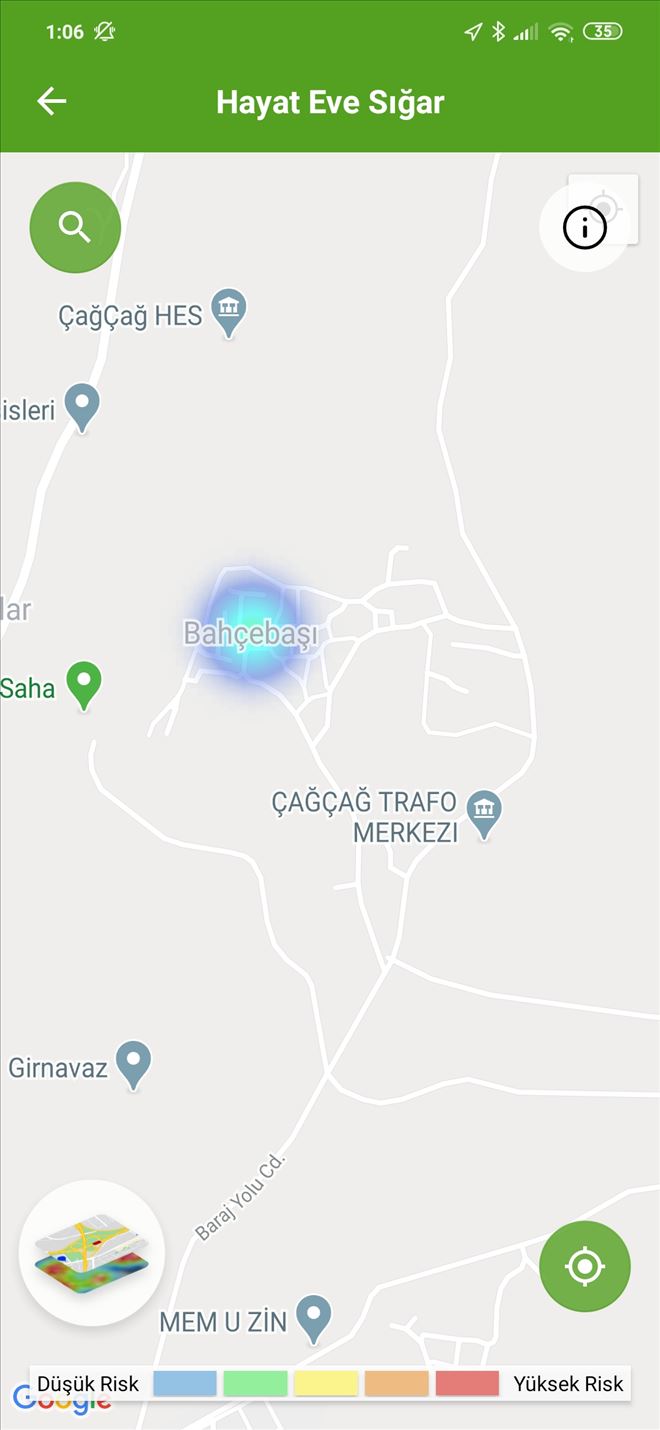
Task: Open the info button
Action: [584, 228]
